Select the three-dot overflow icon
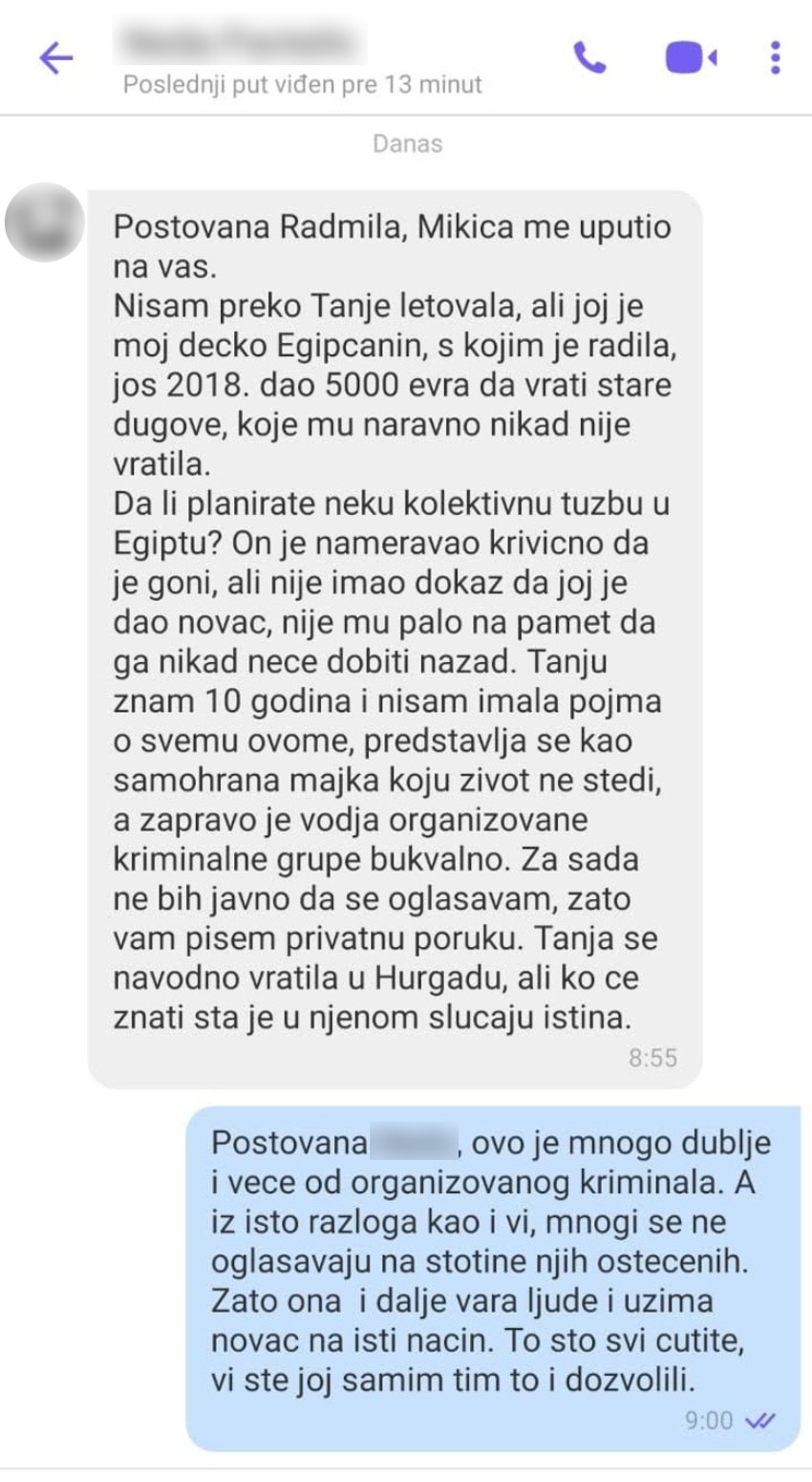Screen dimensions: 812x1482 coord(776,57)
